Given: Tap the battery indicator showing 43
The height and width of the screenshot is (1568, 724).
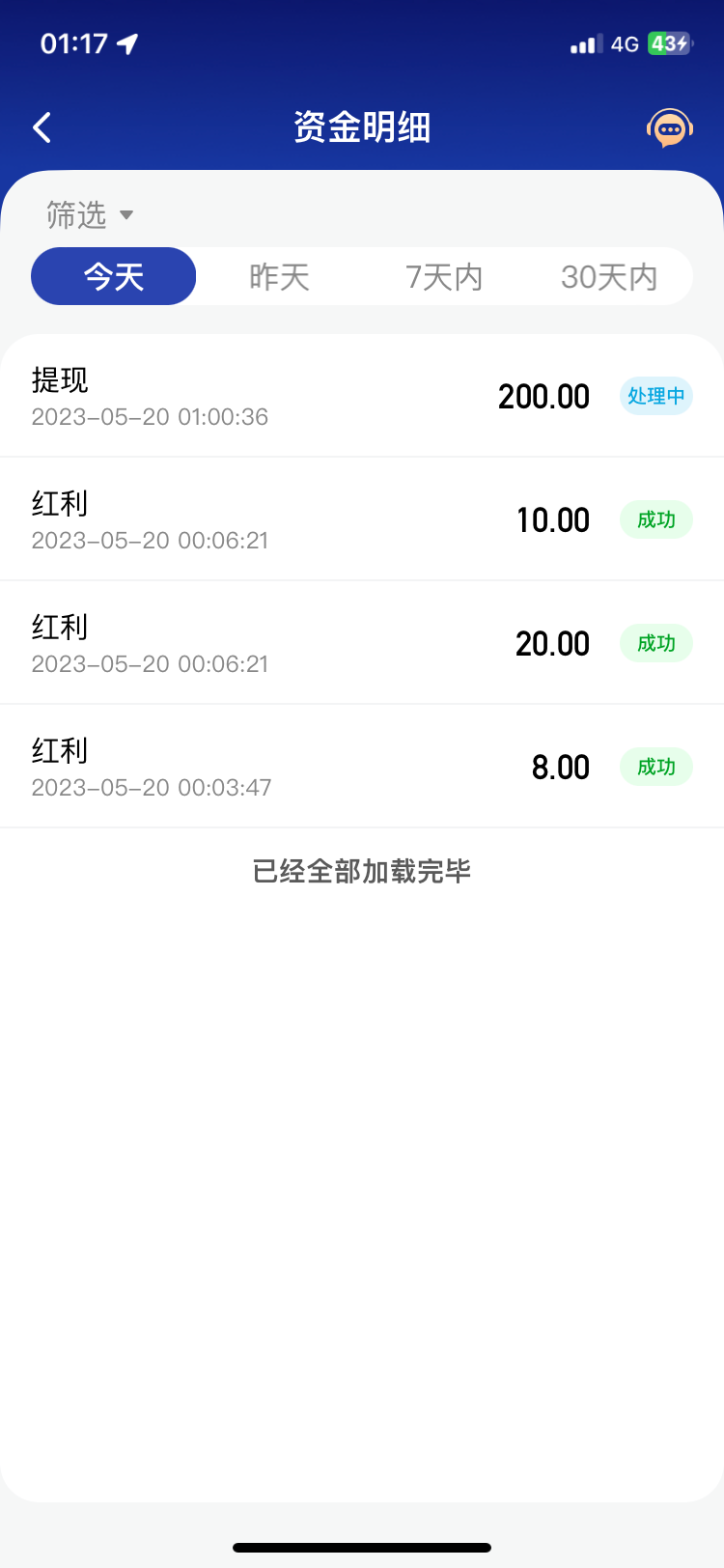Looking at the screenshot, I should pos(666,43).
